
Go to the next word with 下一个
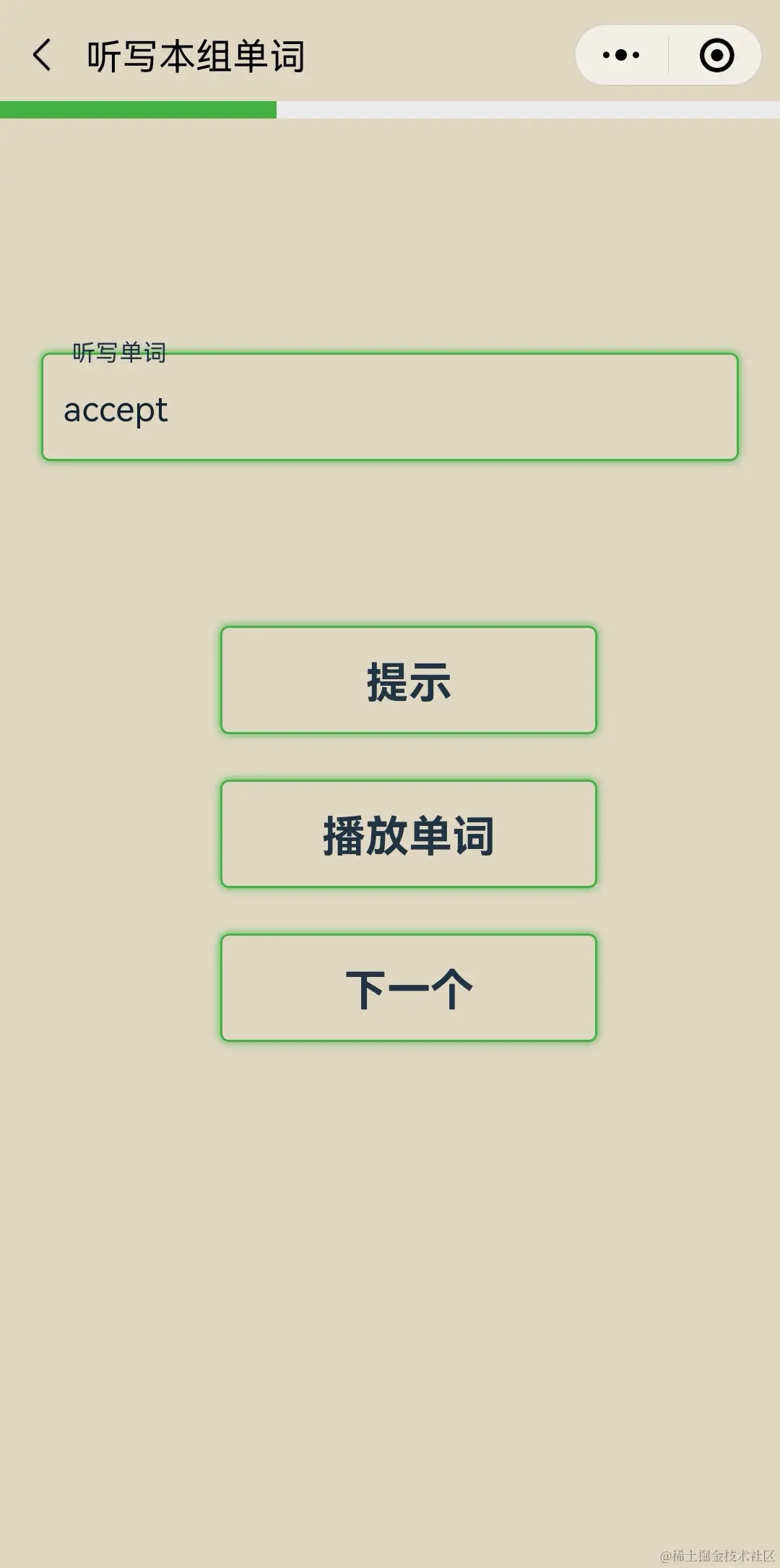pyautogui.click(x=409, y=988)
